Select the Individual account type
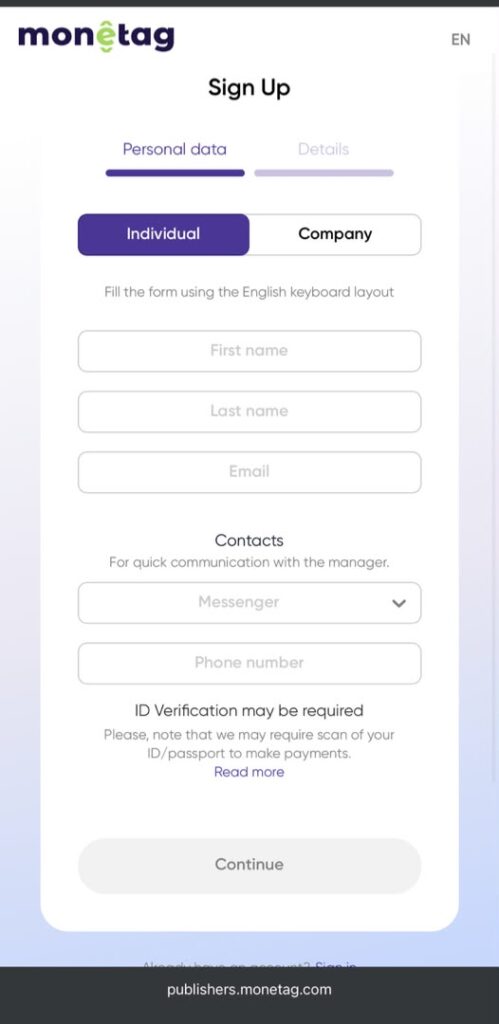 coord(163,234)
